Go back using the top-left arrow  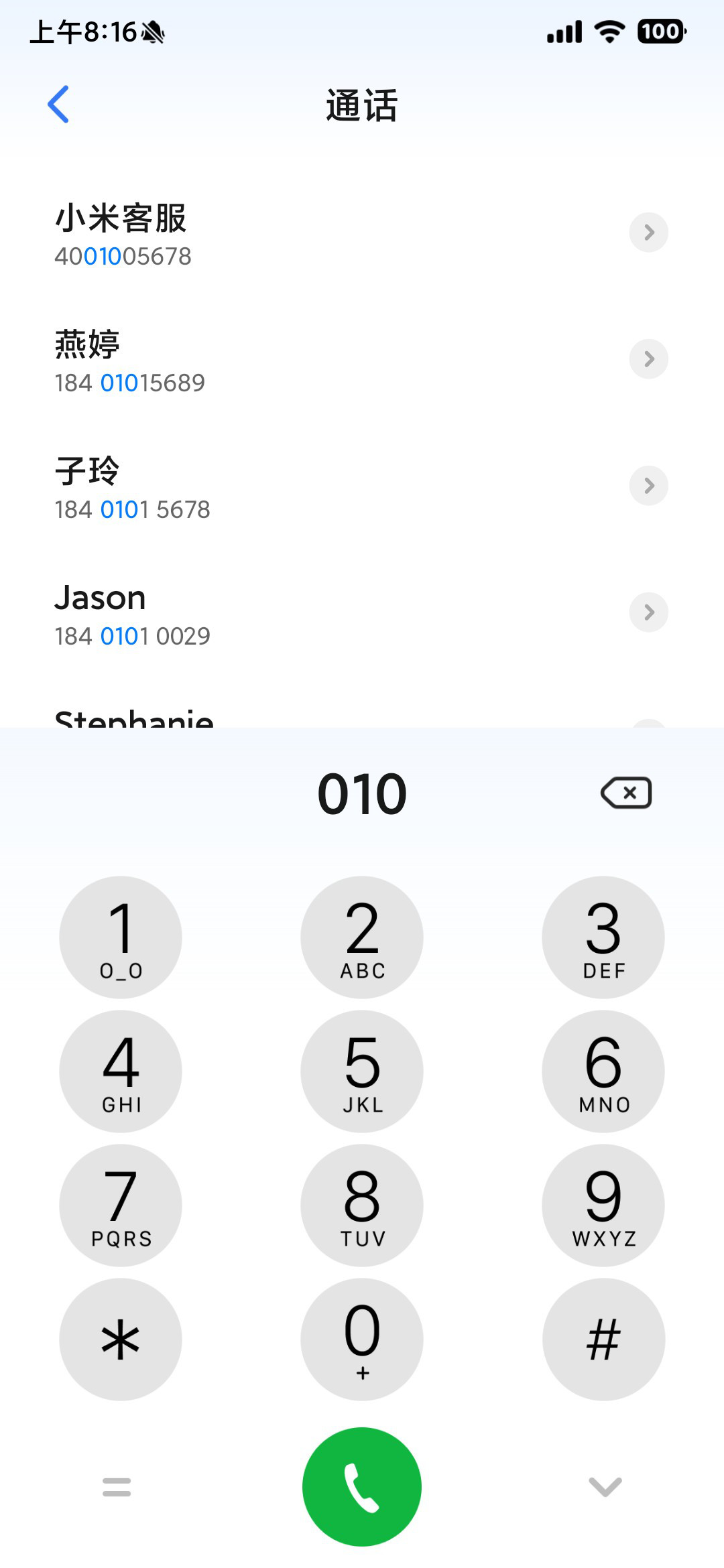click(x=58, y=105)
